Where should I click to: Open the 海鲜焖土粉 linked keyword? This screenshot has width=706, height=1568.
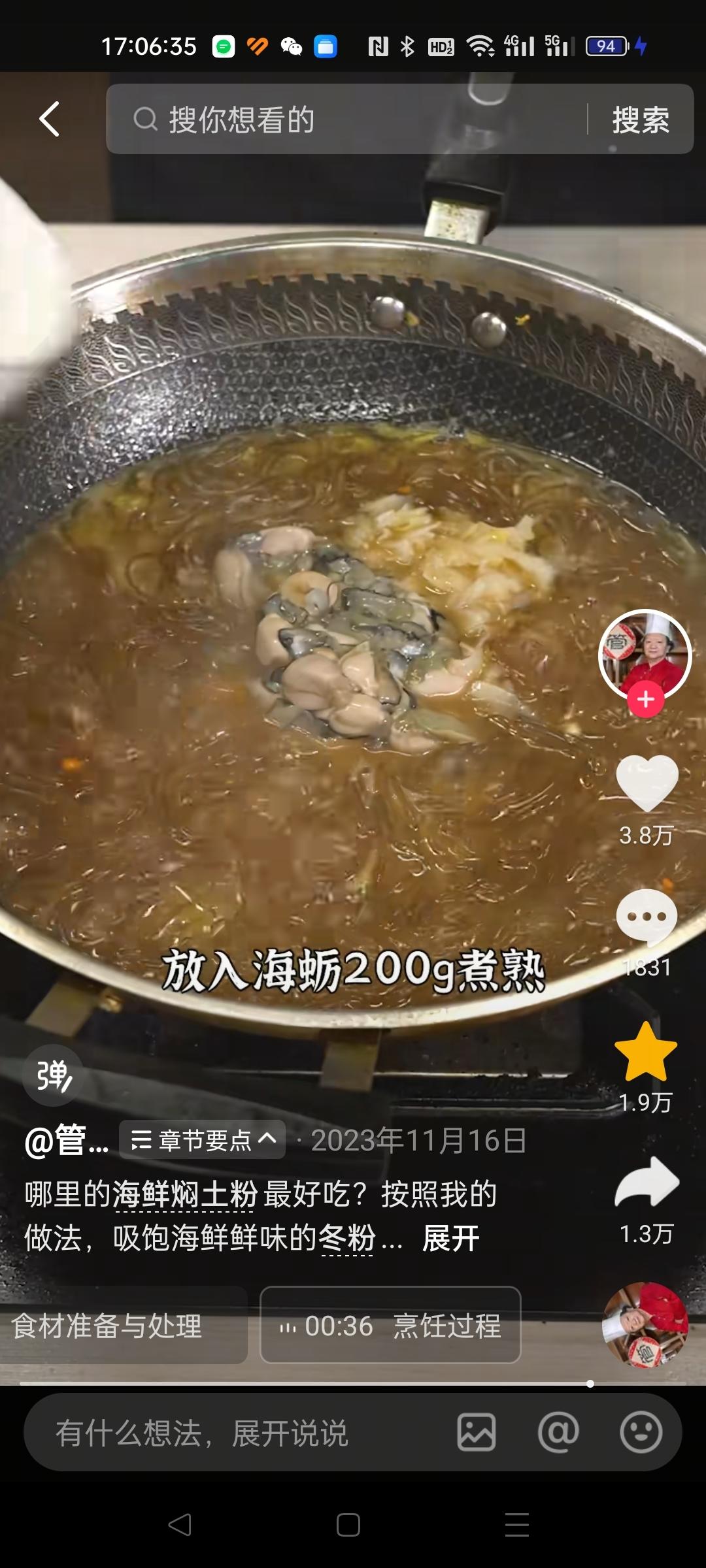tap(186, 1194)
